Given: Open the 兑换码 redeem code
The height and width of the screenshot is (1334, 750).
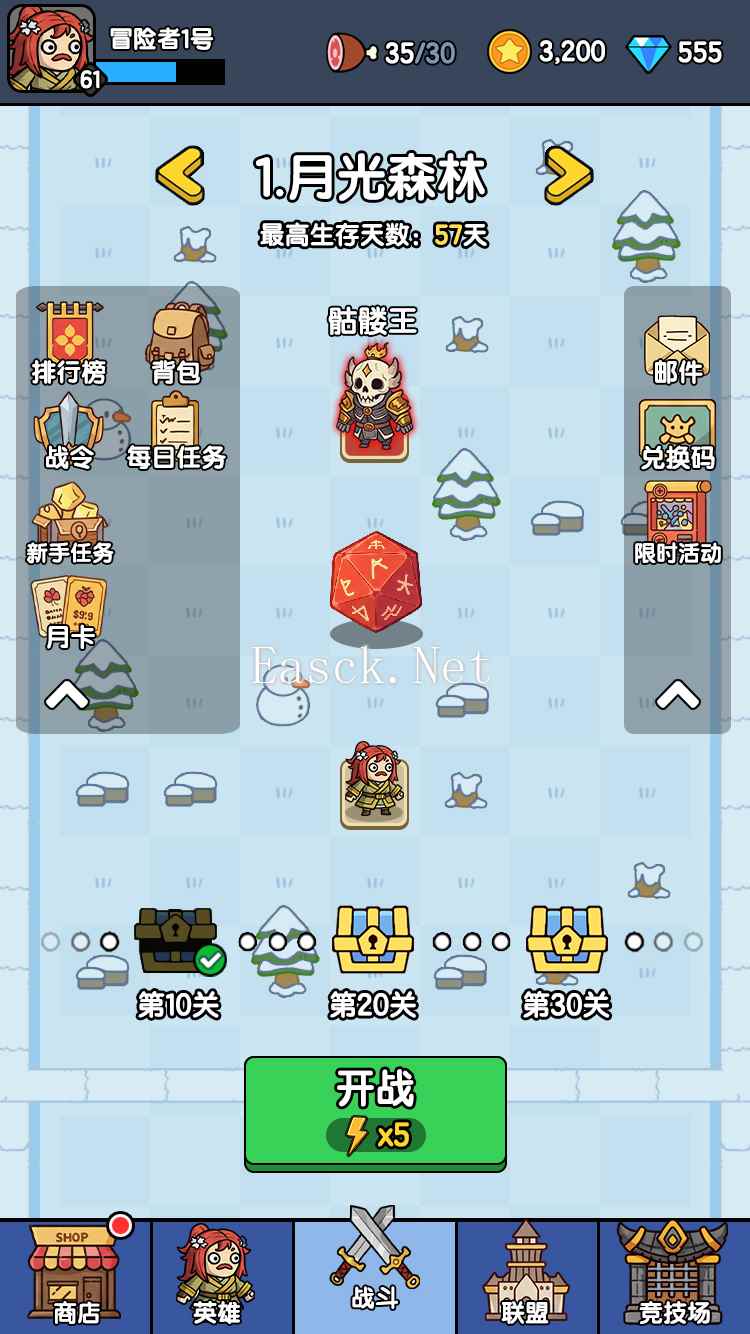Looking at the screenshot, I should pos(677,434).
